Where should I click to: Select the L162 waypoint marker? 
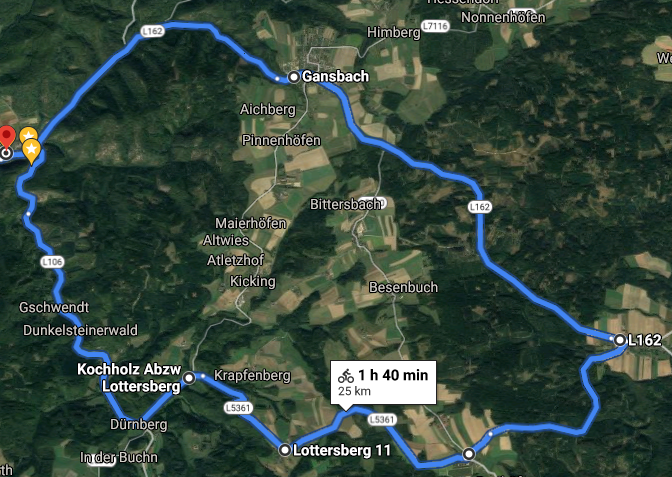[x=620, y=341]
